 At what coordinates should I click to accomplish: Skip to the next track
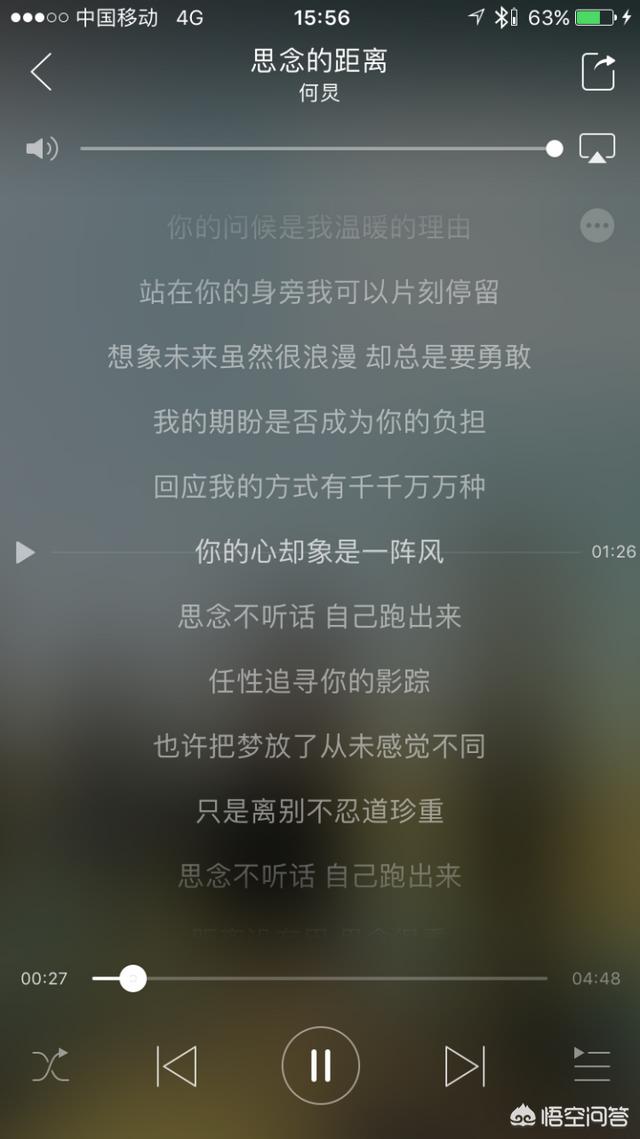(464, 1065)
